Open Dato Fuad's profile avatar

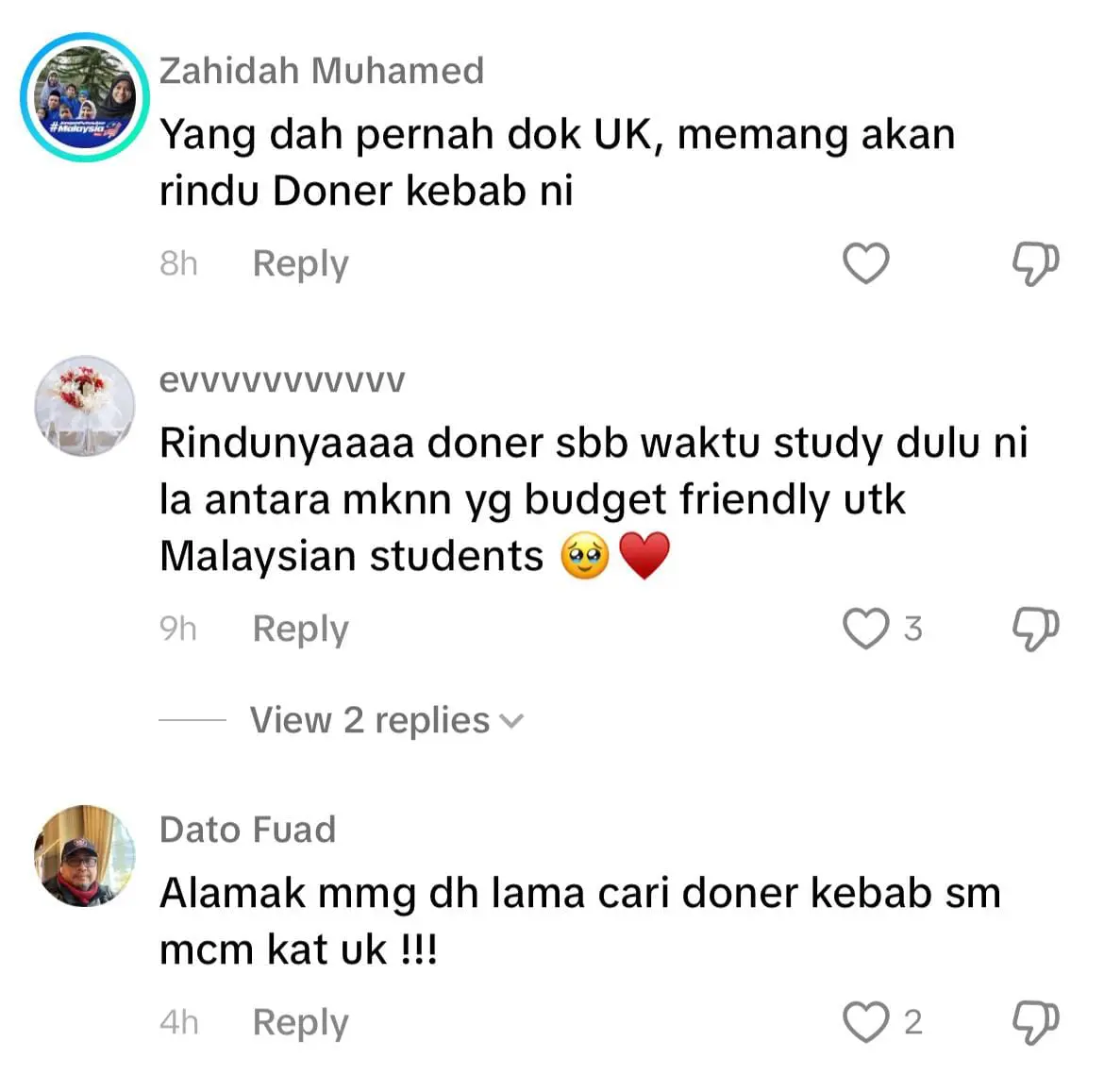pyautogui.click(x=85, y=856)
